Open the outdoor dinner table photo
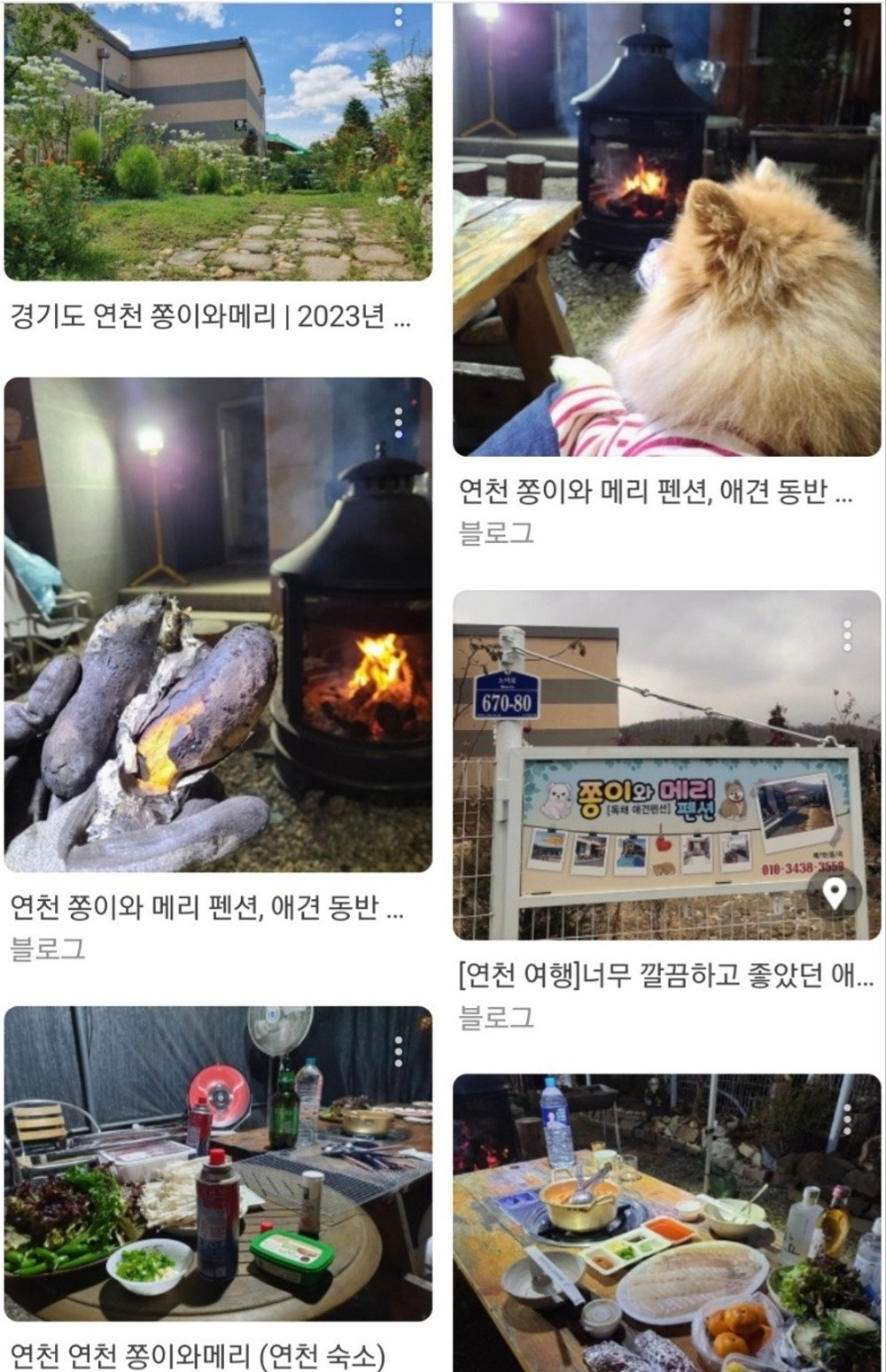 (x=666, y=1222)
